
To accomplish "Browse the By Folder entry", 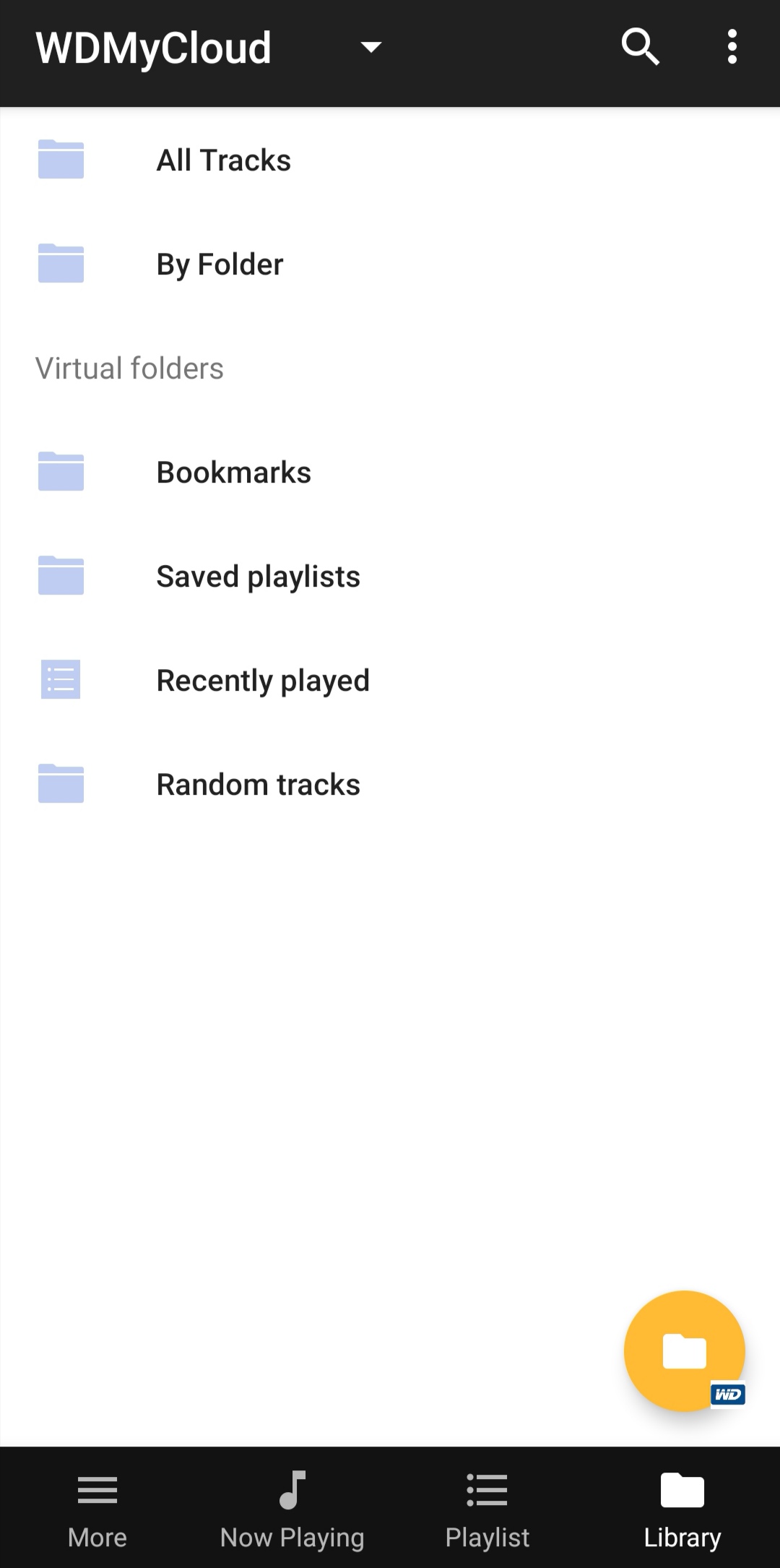I will click(220, 264).
